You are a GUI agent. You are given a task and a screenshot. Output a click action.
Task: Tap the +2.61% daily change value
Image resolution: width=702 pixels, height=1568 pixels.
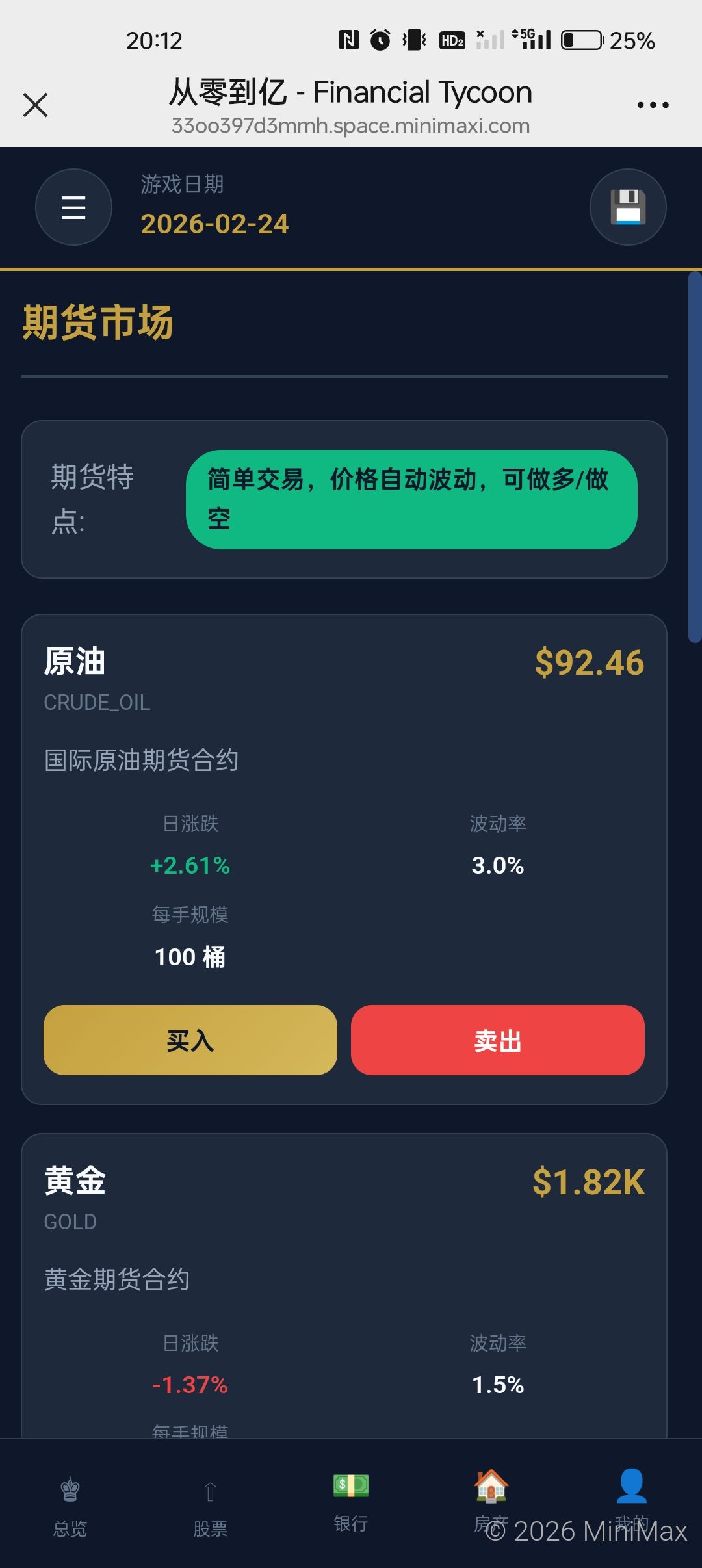point(190,865)
